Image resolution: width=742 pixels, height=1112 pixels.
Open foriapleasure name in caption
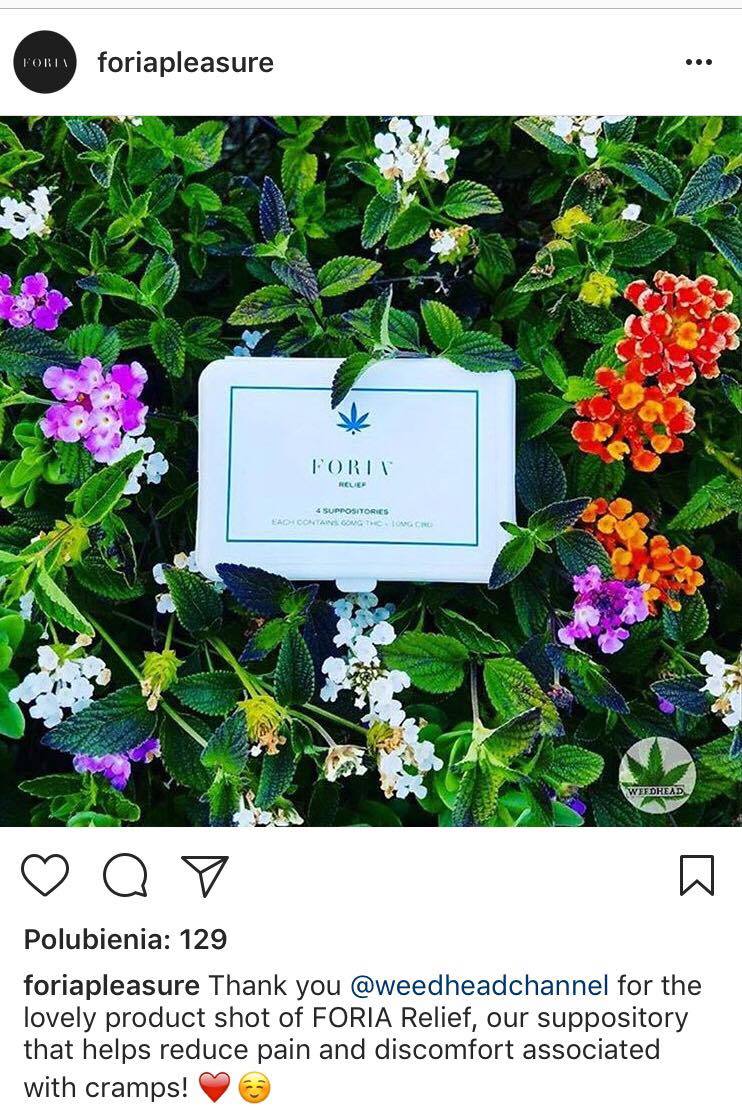[112, 985]
